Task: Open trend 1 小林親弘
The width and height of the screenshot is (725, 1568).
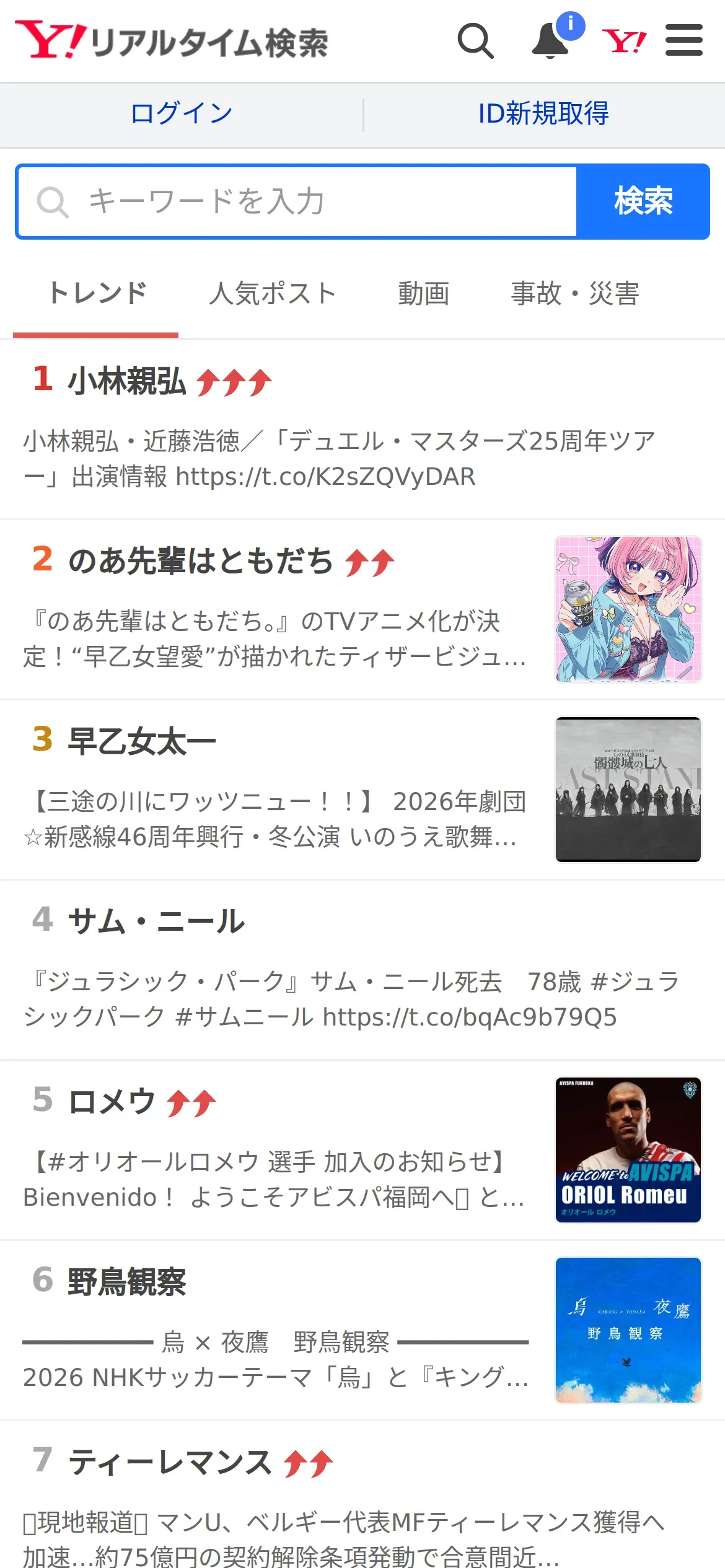Action: (362, 429)
